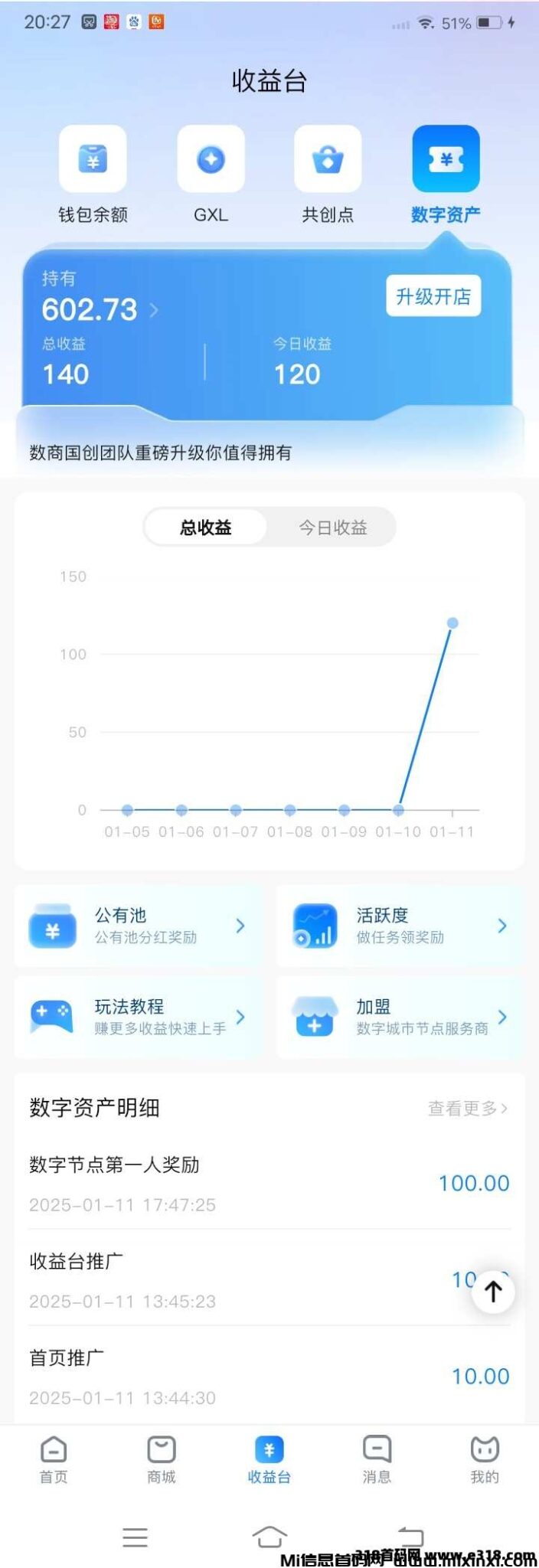
Task: Open the 商城 mall tab
Action: 162,1459
